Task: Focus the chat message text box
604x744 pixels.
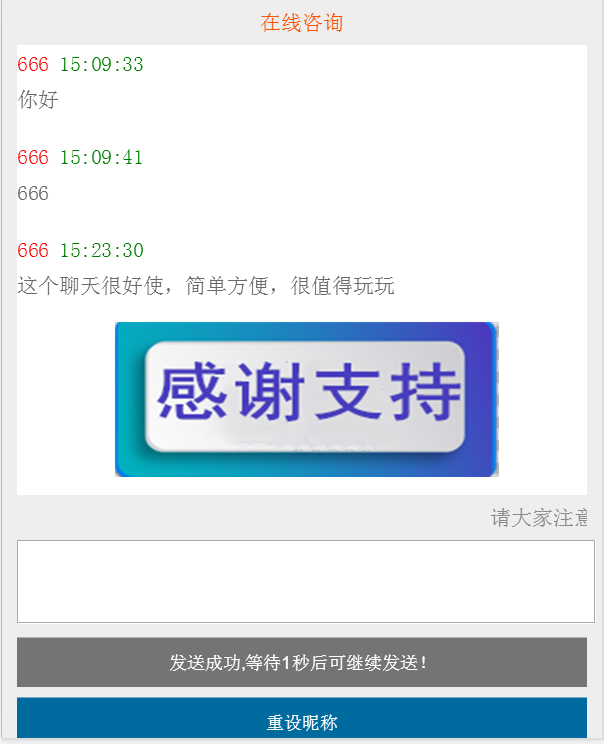Action: [305, 581]
